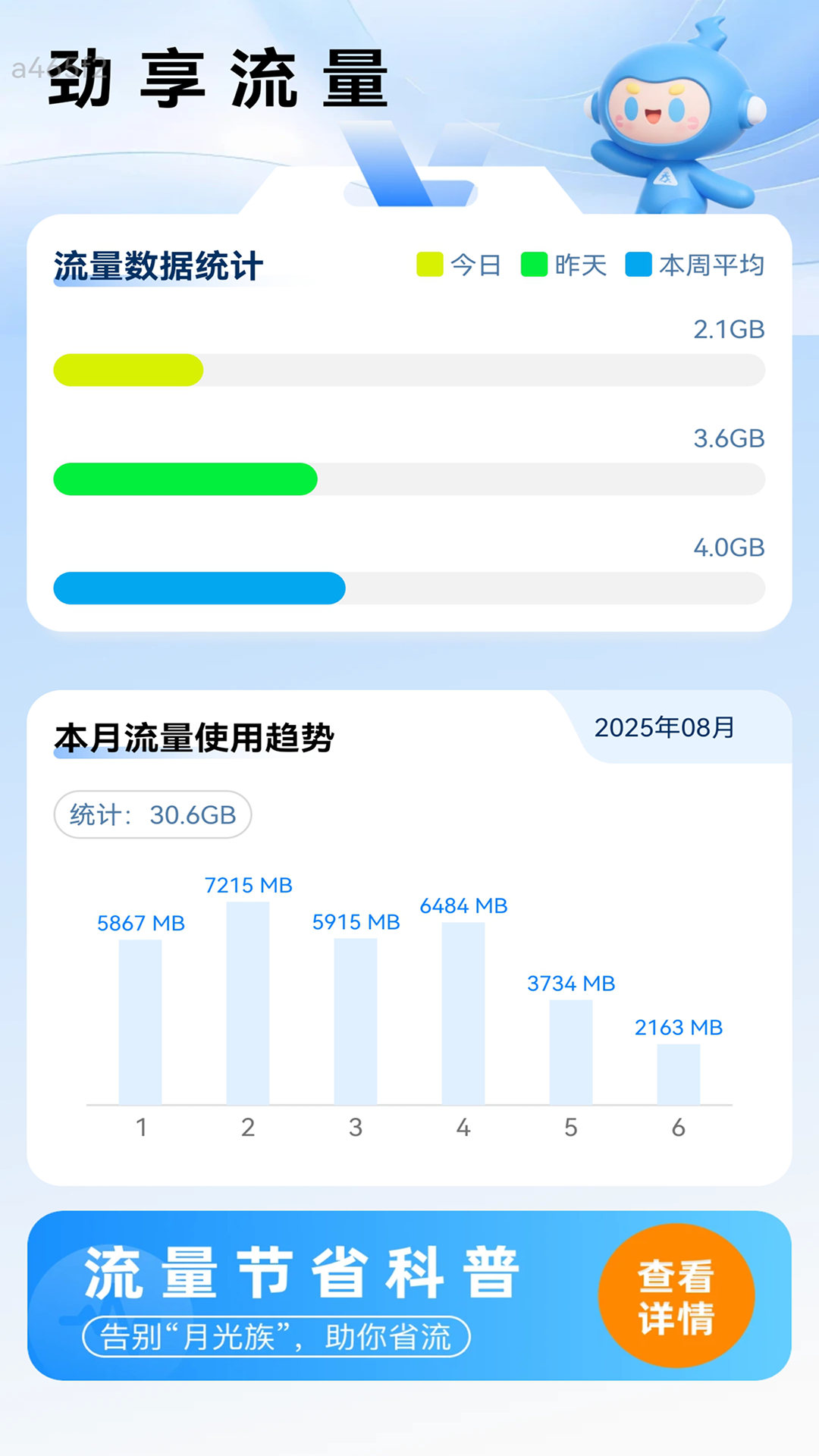Tap the yellow 2.1GB progress bar
Image resolution: width=819 pixels, height=1456 pixels.
click(129, 369)
